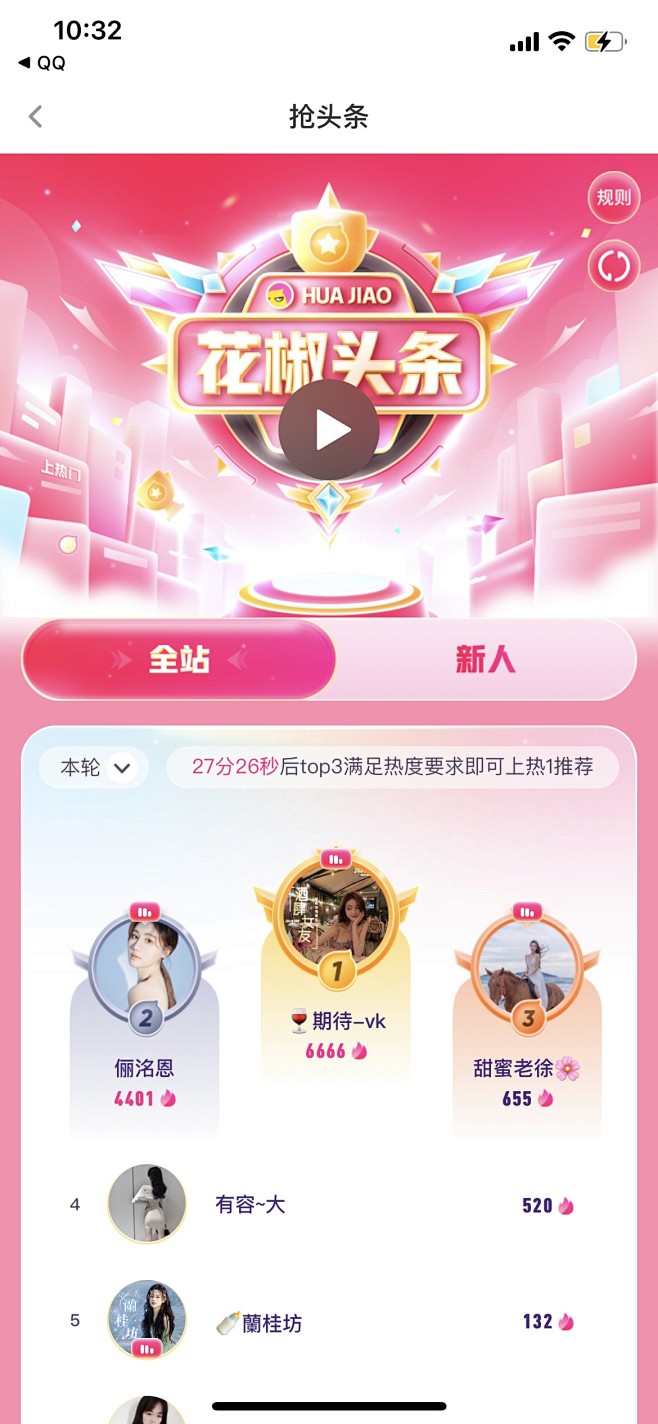Switch to the 新人 tab
This screenshot has width=658, height=1424.
pyautogui.click(x=485, y=660)
